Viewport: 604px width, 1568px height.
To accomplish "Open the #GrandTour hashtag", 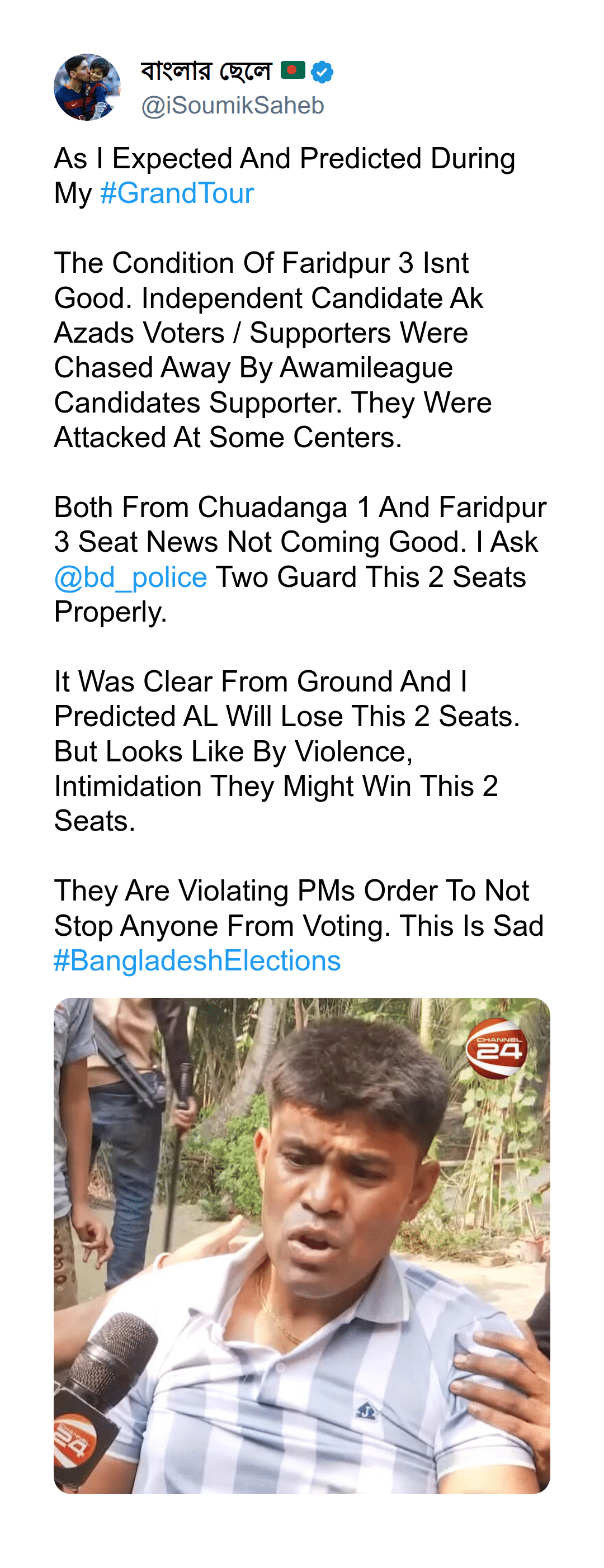I will pyautogui.click(x=177, y=193).
